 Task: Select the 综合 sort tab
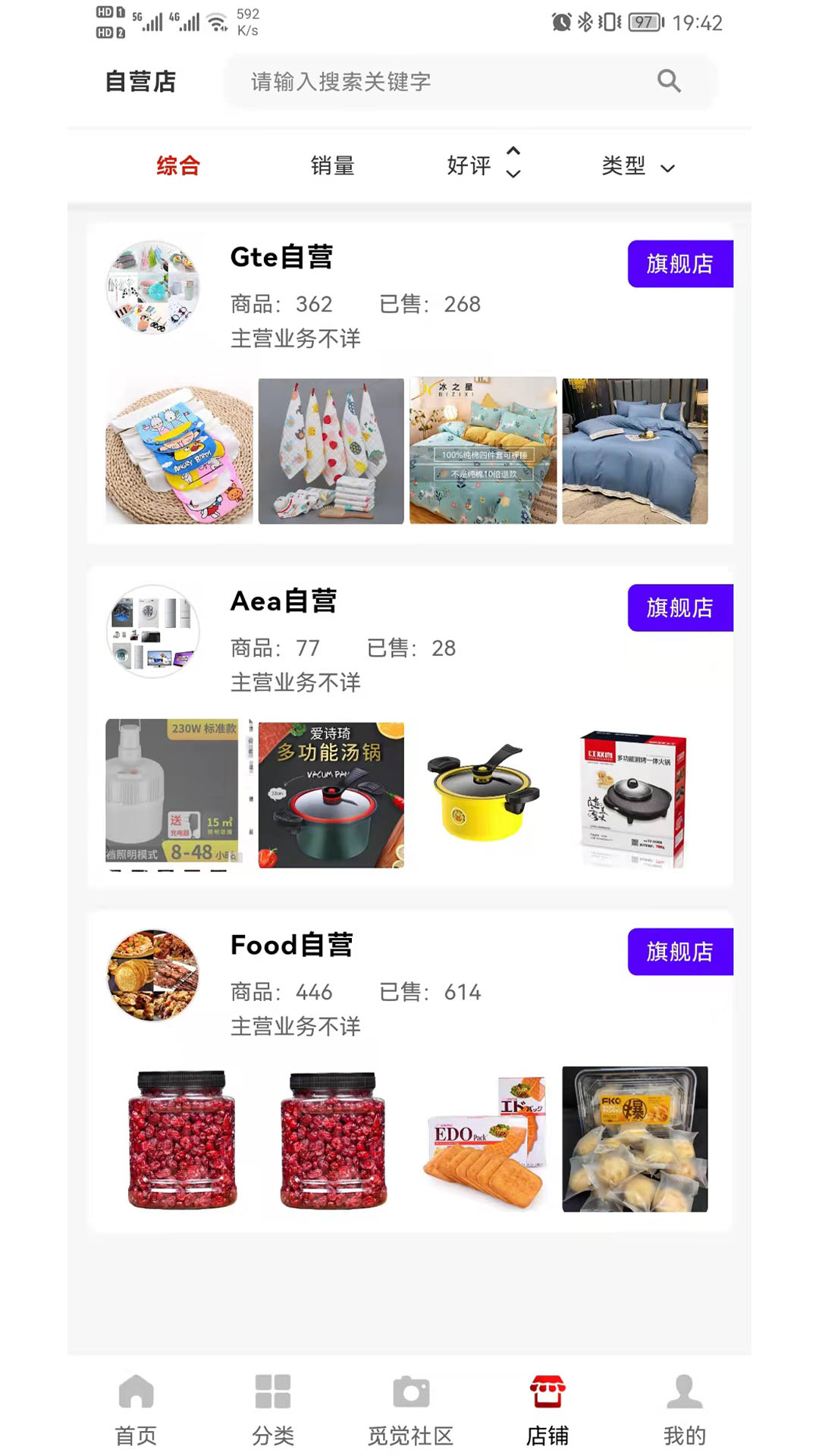coord(178,165)
